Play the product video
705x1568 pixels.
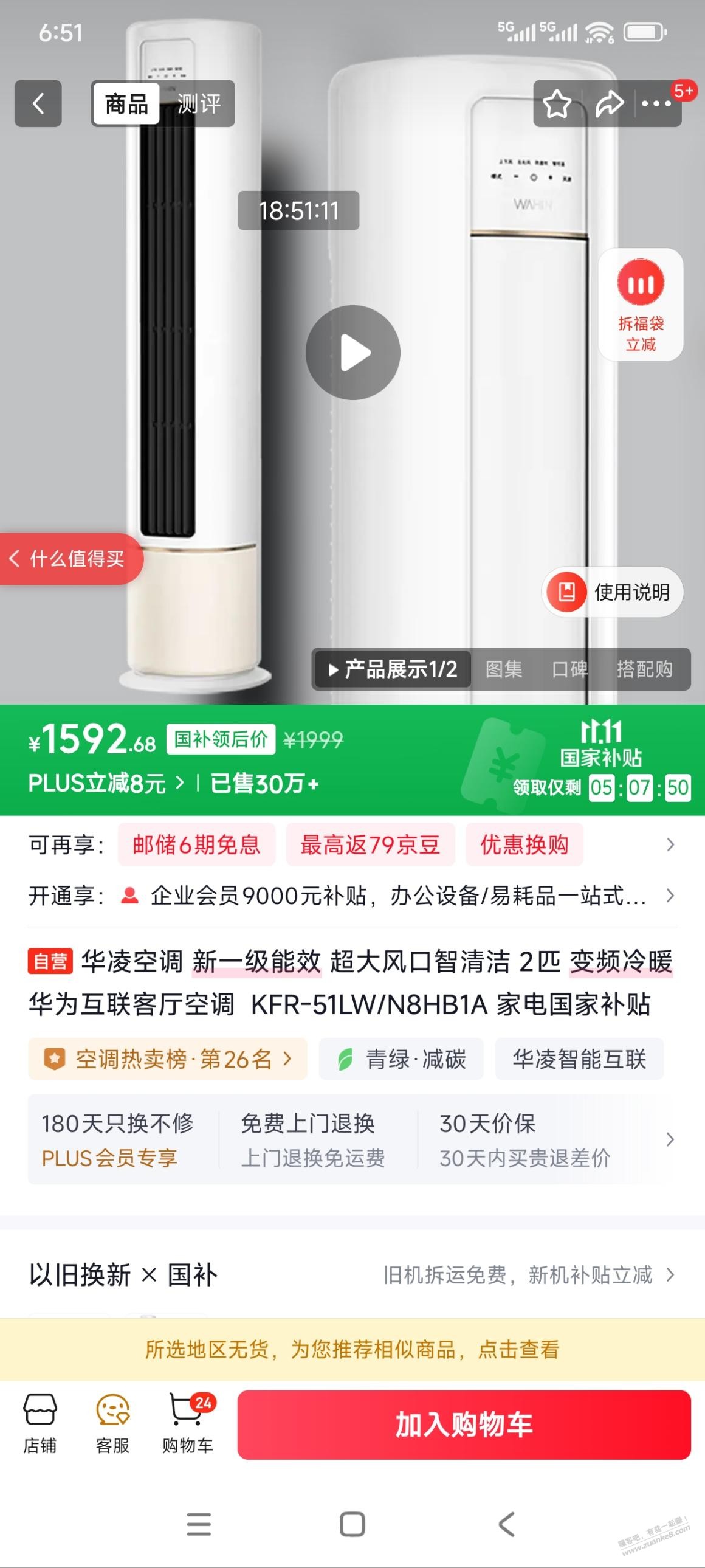[x=353, y=353]
